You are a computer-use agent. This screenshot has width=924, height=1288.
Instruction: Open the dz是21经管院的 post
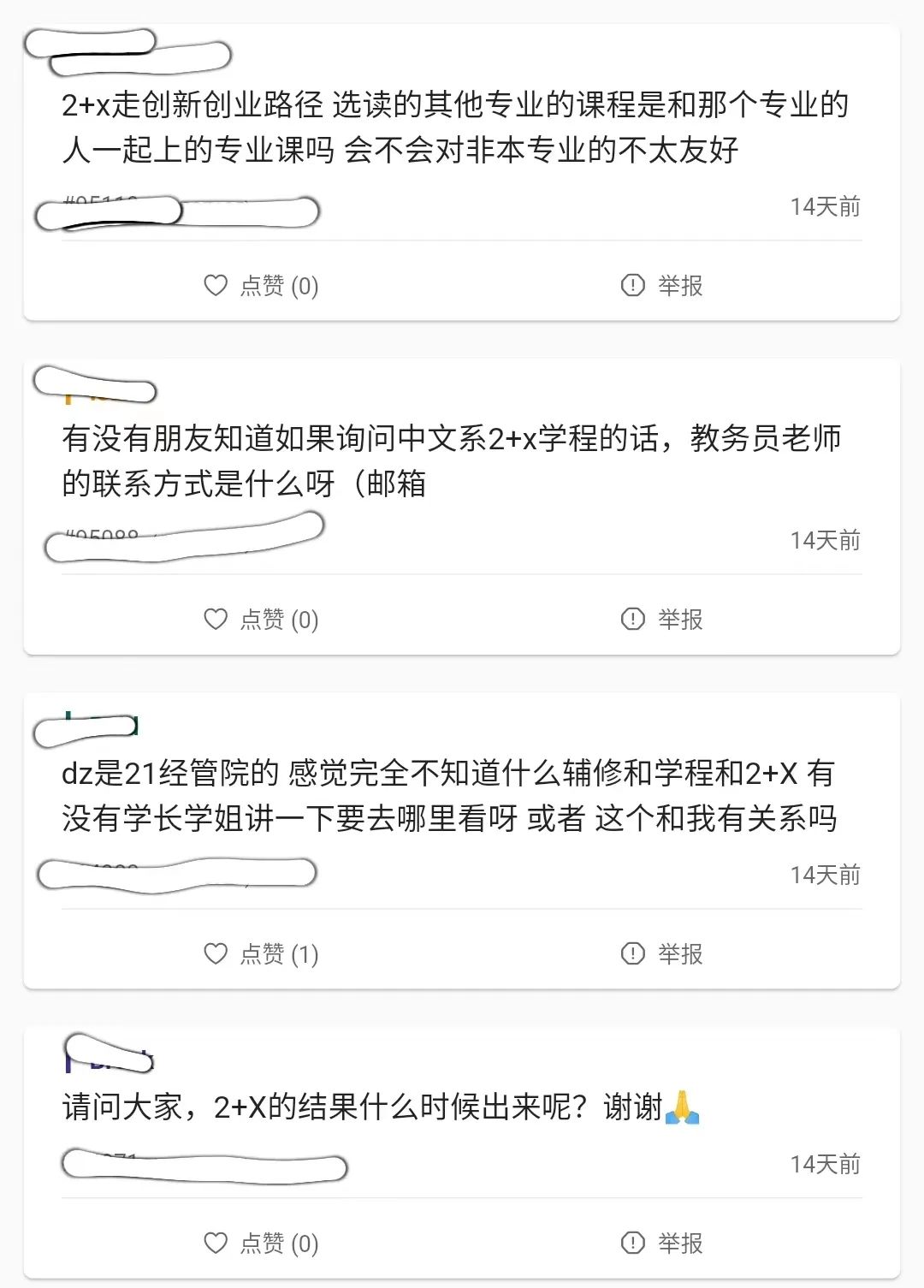(x=449, y=795)
